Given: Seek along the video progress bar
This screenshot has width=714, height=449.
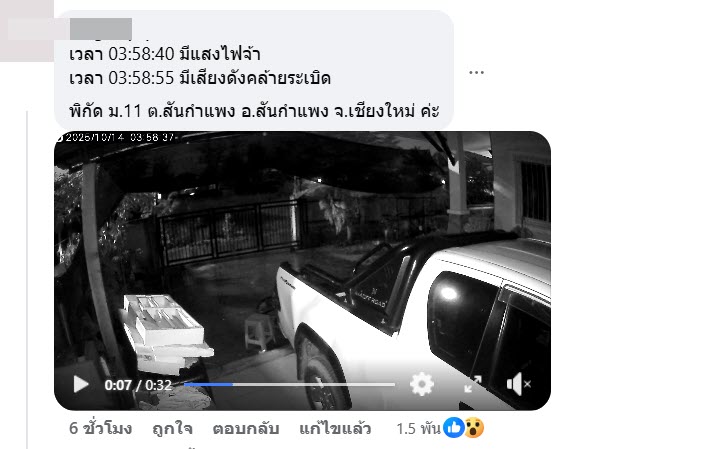Looking at the screenshot, I should tap(290, 385).
